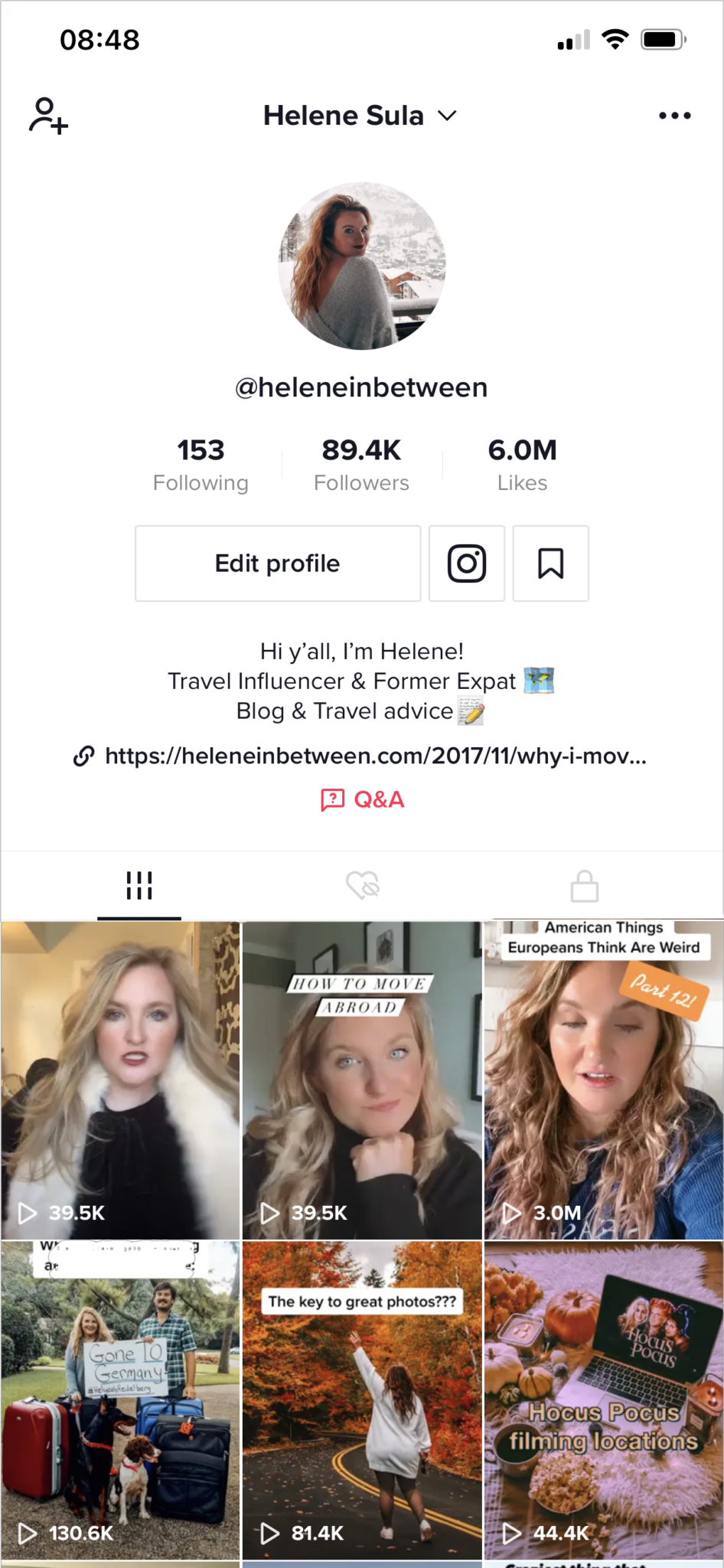Play the American Things Europeans Think Are Weird video
The image size is (724, 1568).
point(604,1080)
